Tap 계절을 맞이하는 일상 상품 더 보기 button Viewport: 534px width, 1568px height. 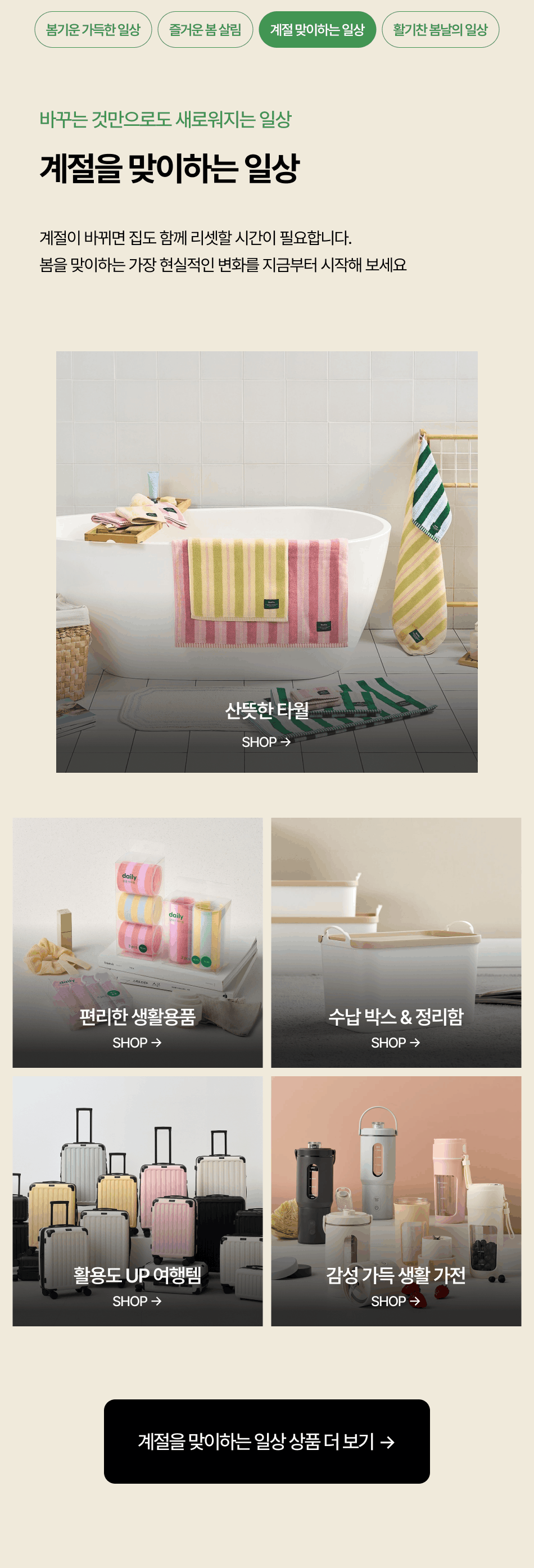266,1442
